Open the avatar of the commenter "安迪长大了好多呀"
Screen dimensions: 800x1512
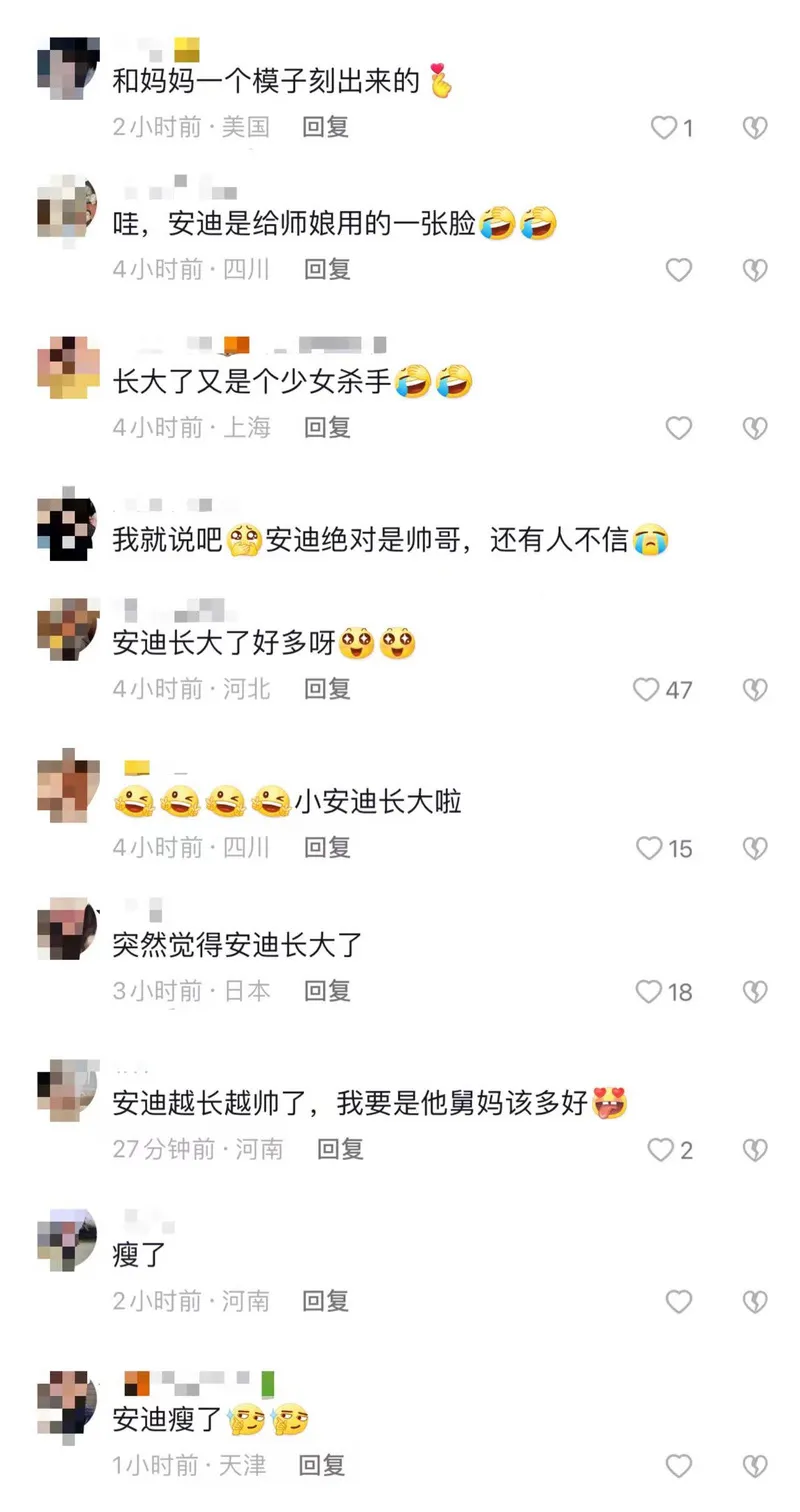68,629
